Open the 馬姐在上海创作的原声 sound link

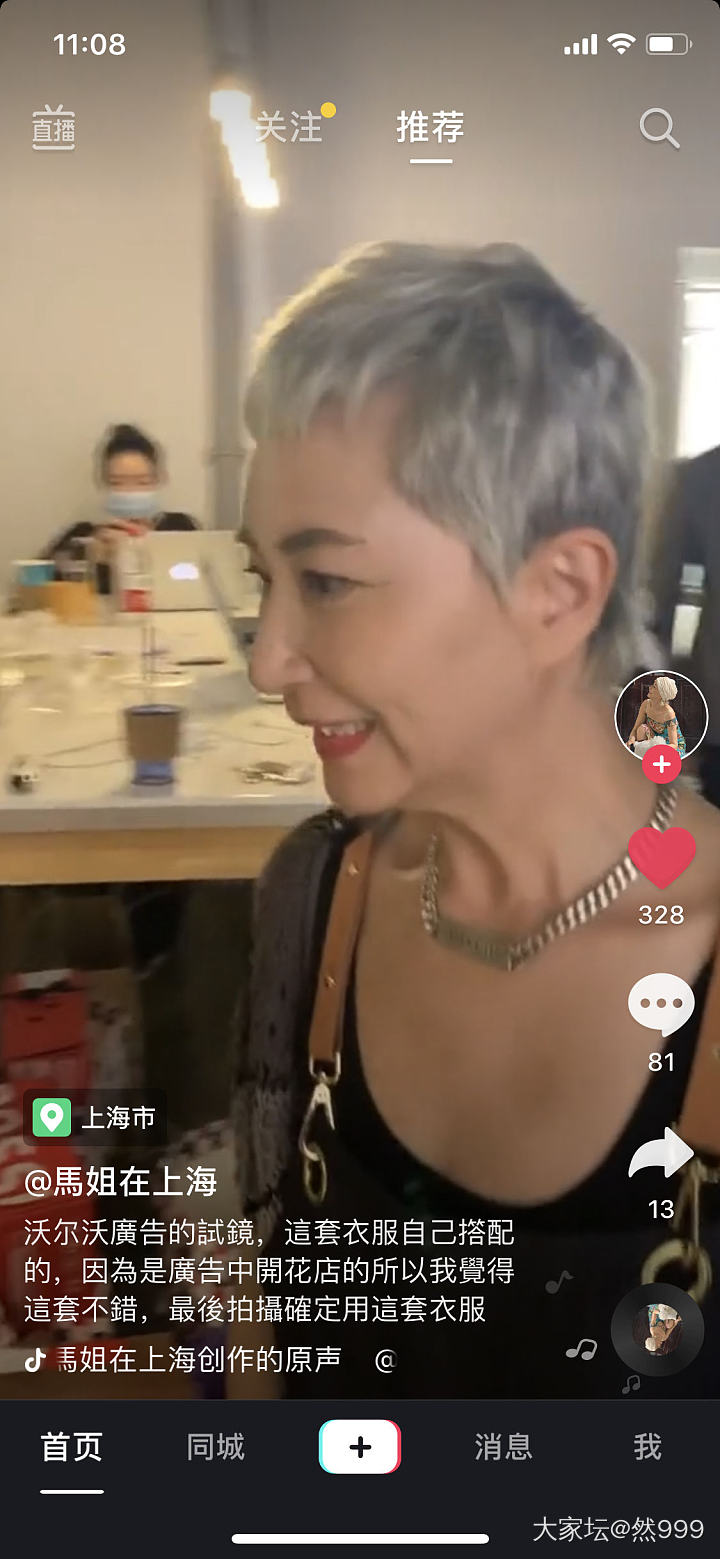click(198, 1359)
